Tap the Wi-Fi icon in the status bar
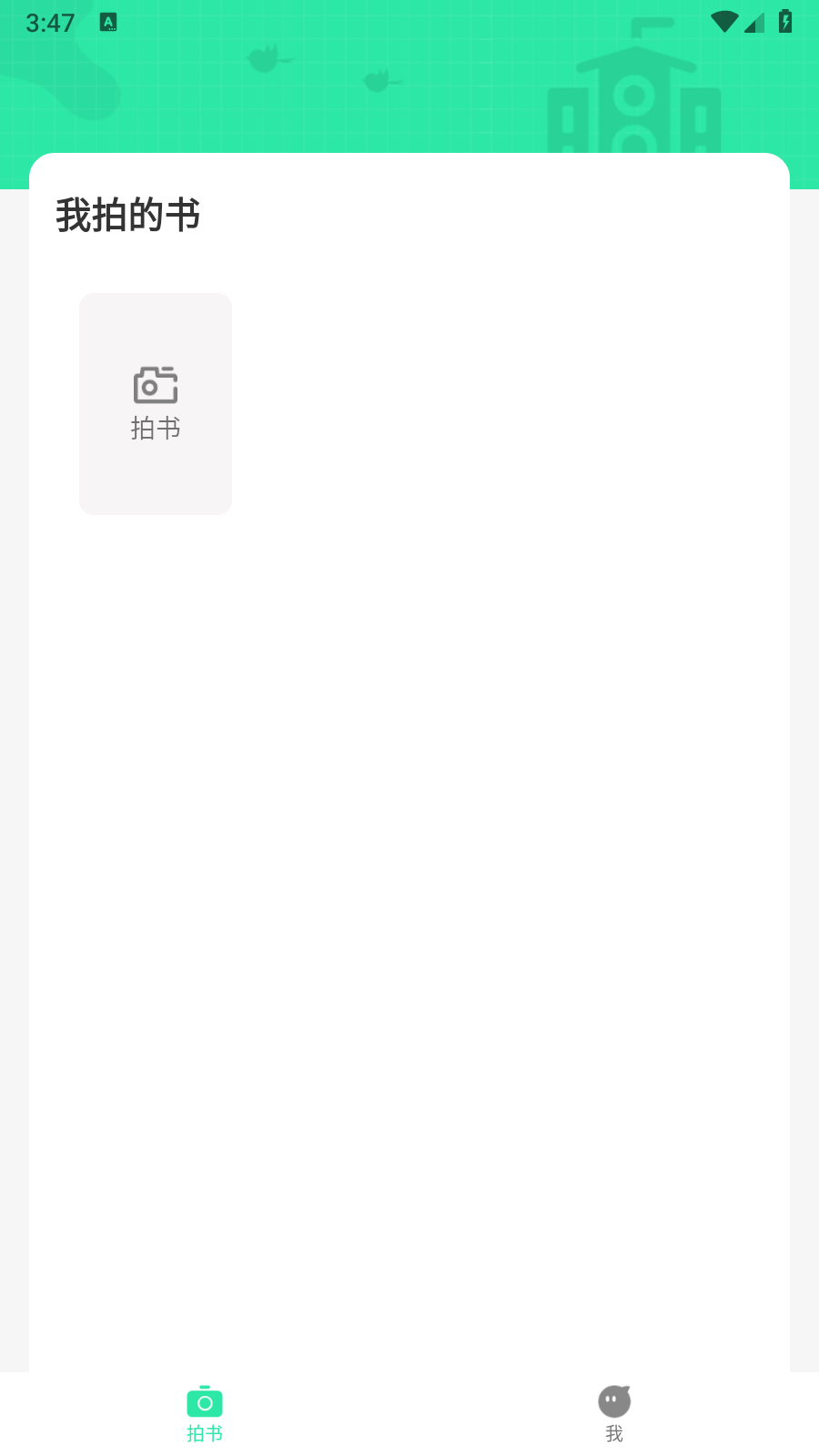 pos(723,22)
